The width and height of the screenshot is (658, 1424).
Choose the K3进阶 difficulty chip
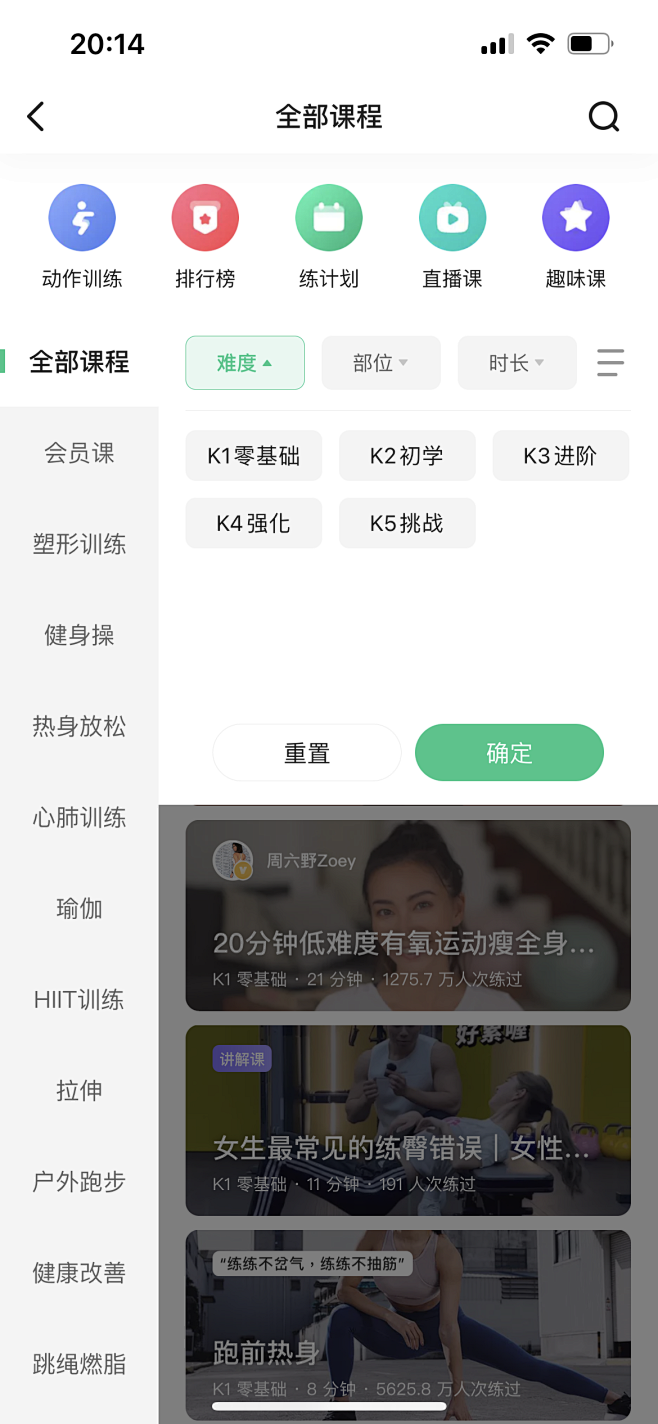pyautogui.click(x=561, y=456)
